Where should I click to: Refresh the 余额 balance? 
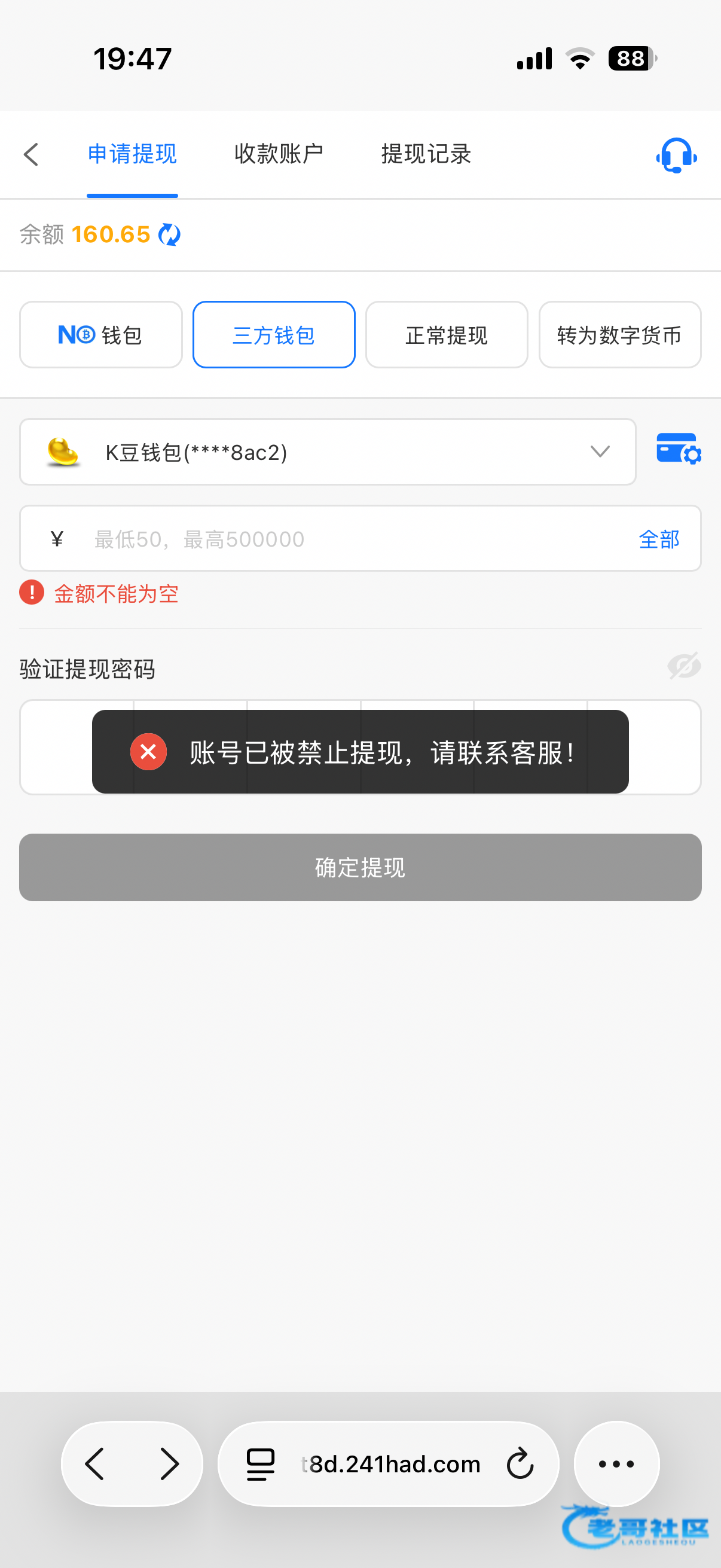(x=169, y=235)
